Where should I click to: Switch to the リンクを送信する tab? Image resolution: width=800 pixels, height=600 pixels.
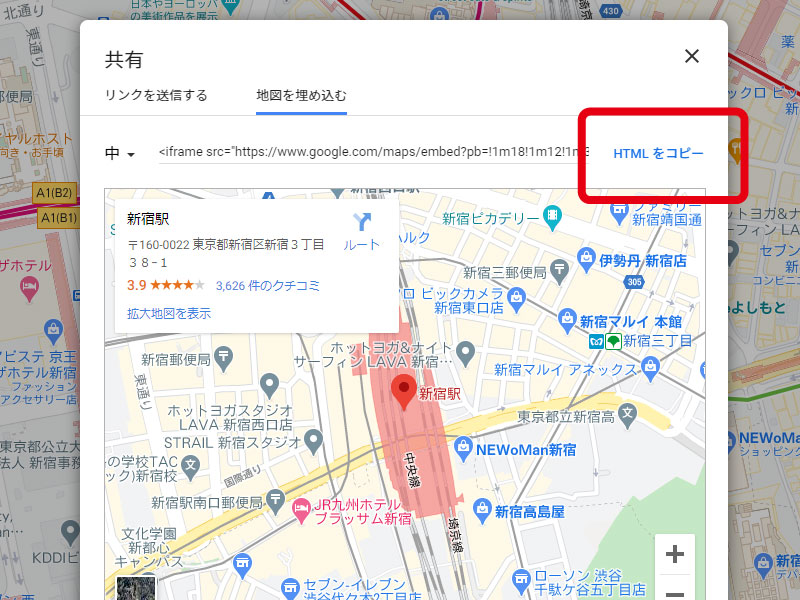click(156, 96)
